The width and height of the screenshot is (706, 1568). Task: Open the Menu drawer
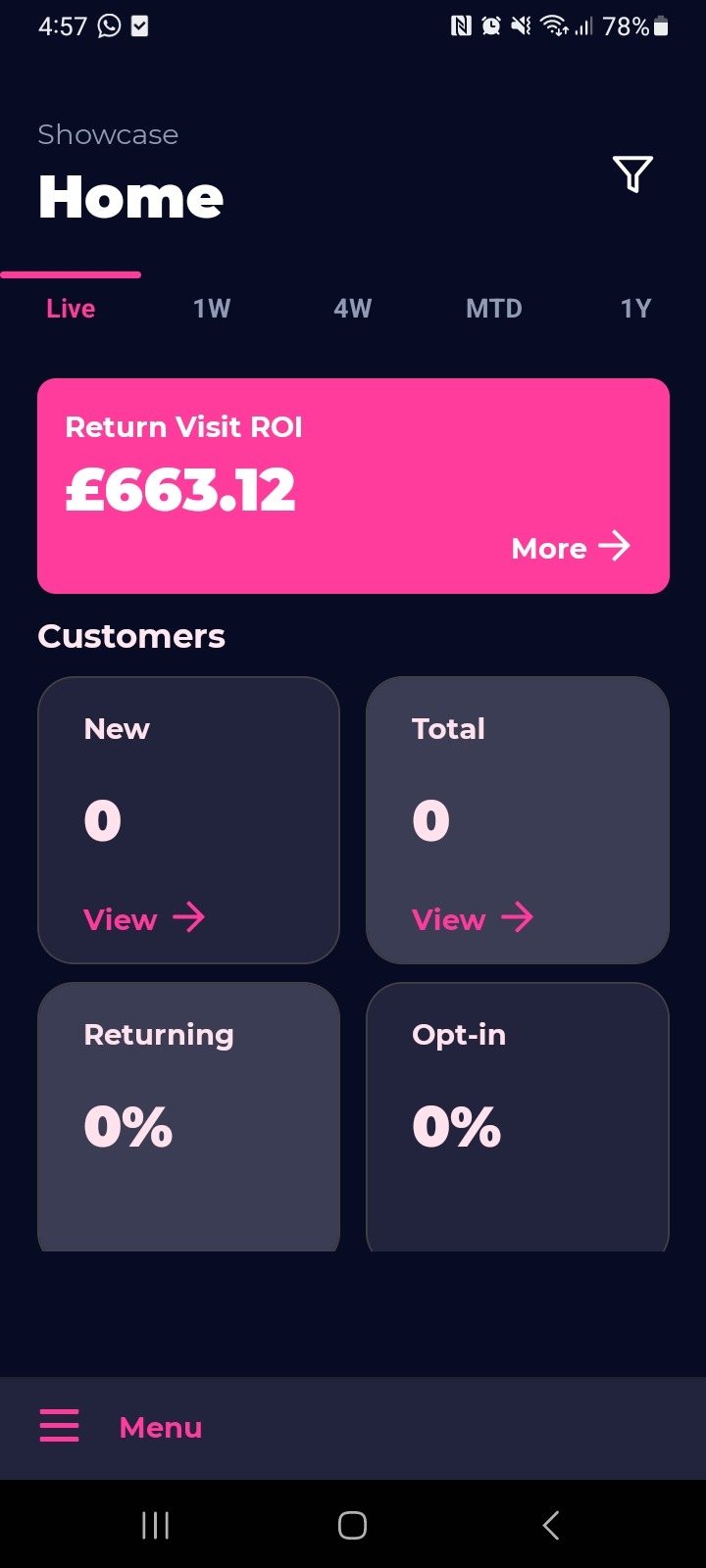coord(121,1427)
